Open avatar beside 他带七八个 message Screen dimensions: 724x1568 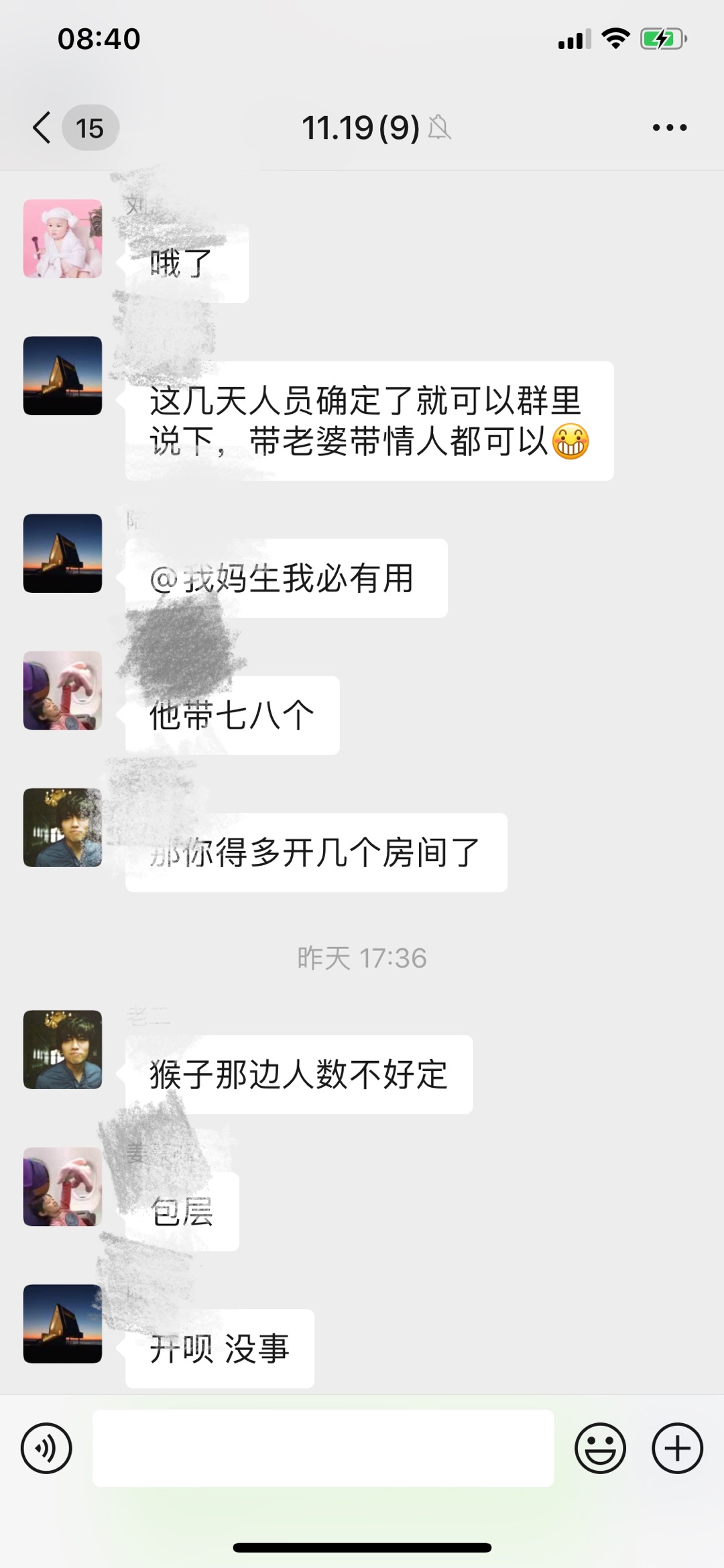[63, 690]
